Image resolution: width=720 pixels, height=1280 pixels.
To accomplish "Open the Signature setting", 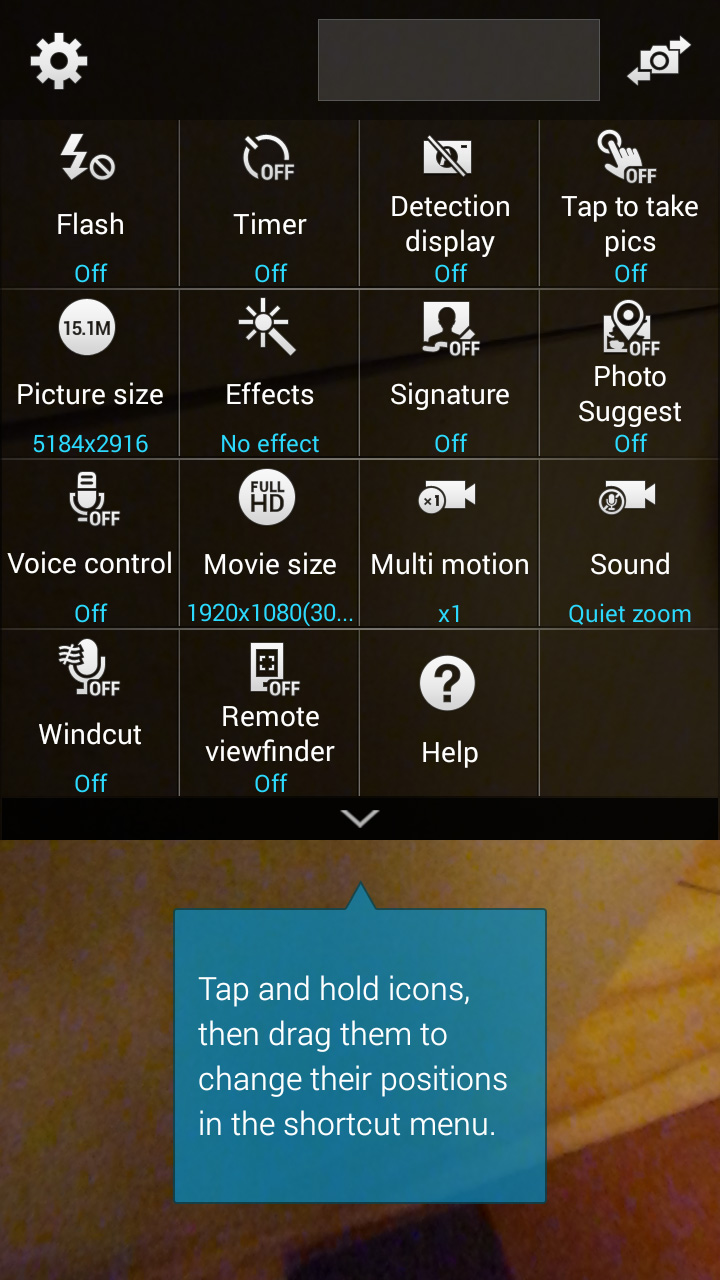I will pyautogui.click(x=450, y=374).
